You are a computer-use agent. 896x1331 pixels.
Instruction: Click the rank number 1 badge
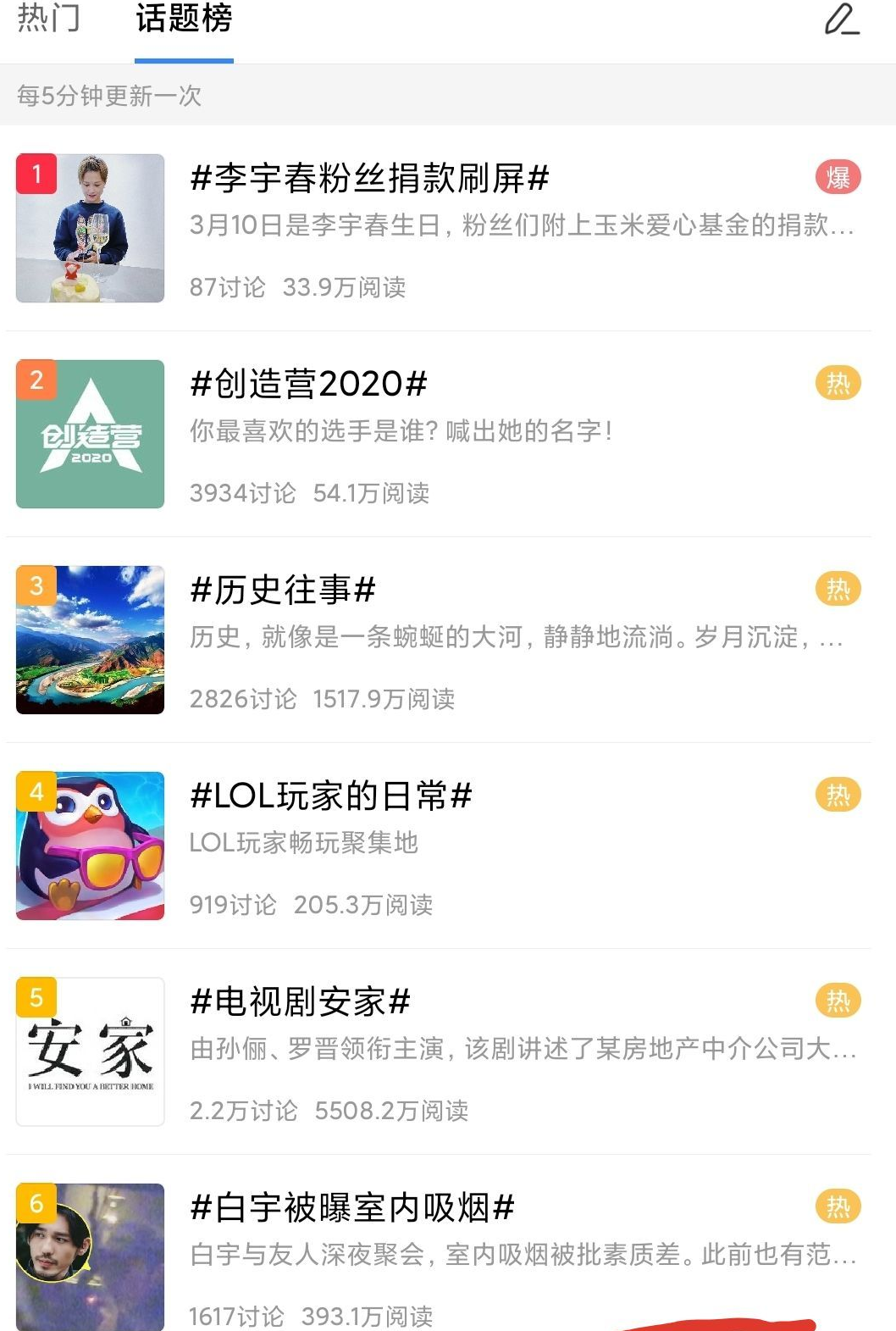click(x=36, y=174)
